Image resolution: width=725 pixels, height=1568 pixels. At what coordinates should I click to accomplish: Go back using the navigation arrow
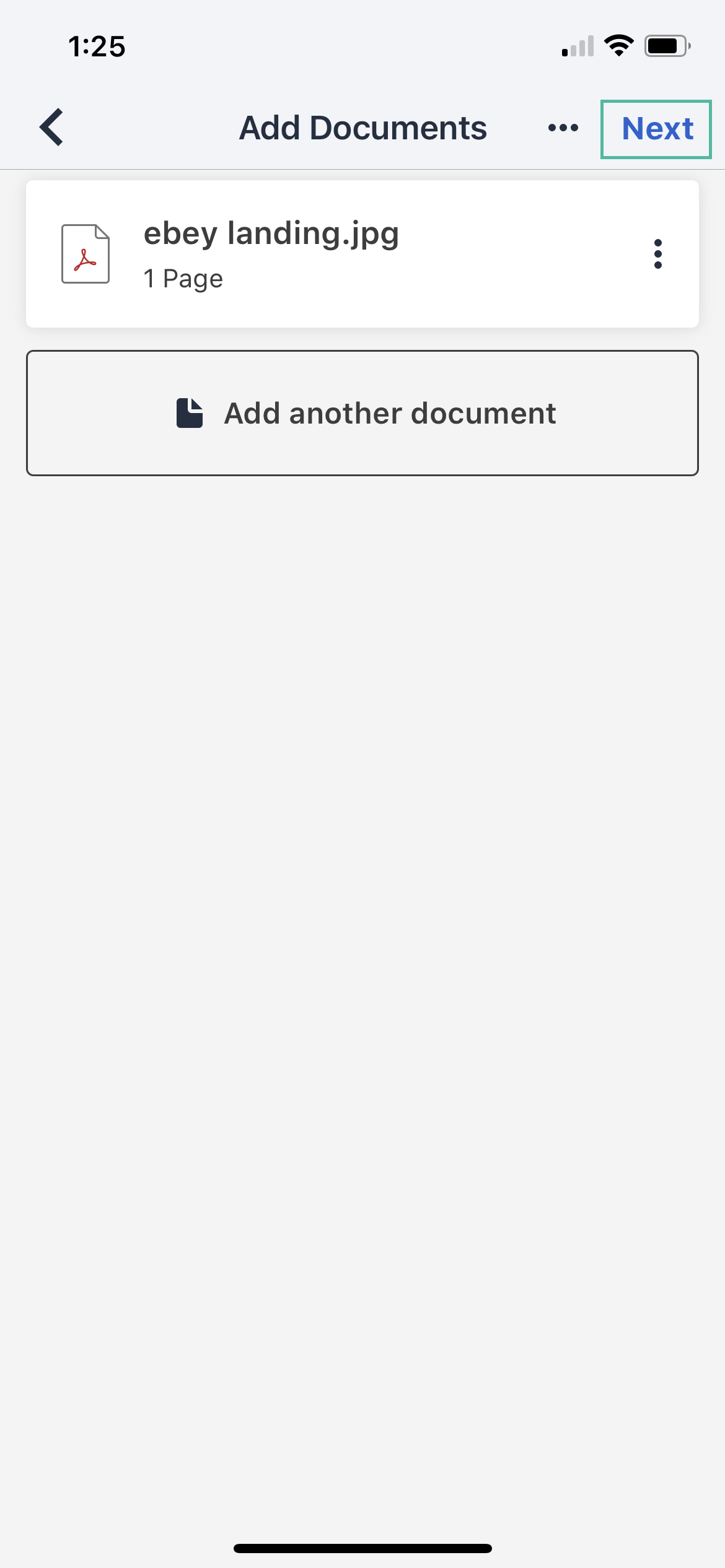coord(51,127)
